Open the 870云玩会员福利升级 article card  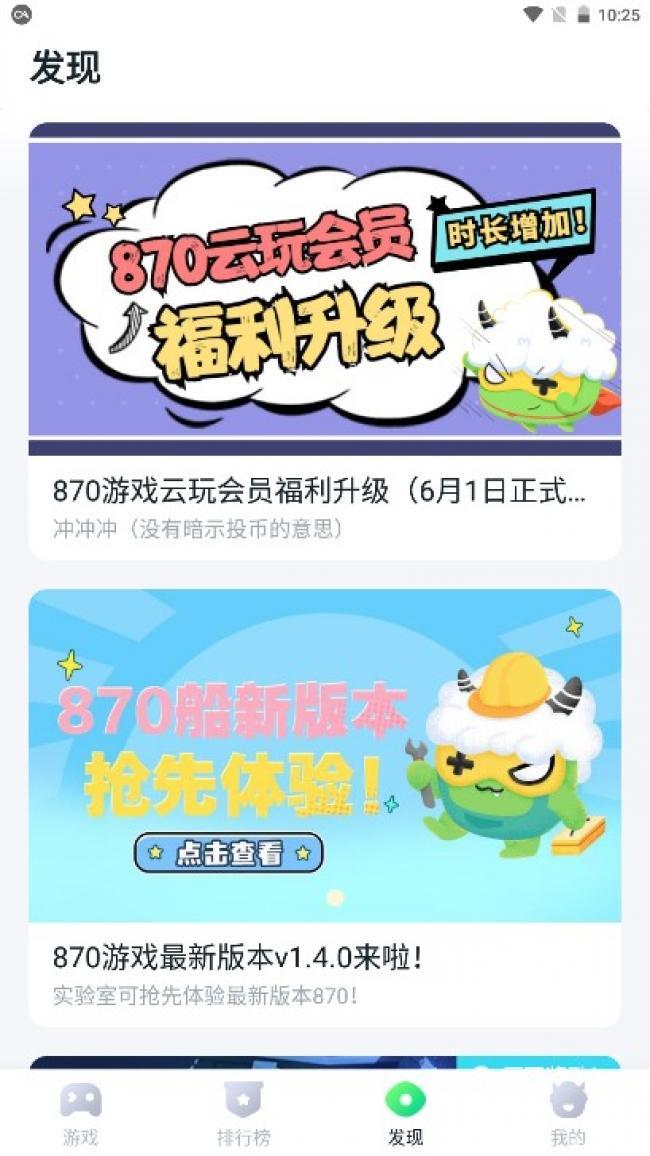click(324, 340)
